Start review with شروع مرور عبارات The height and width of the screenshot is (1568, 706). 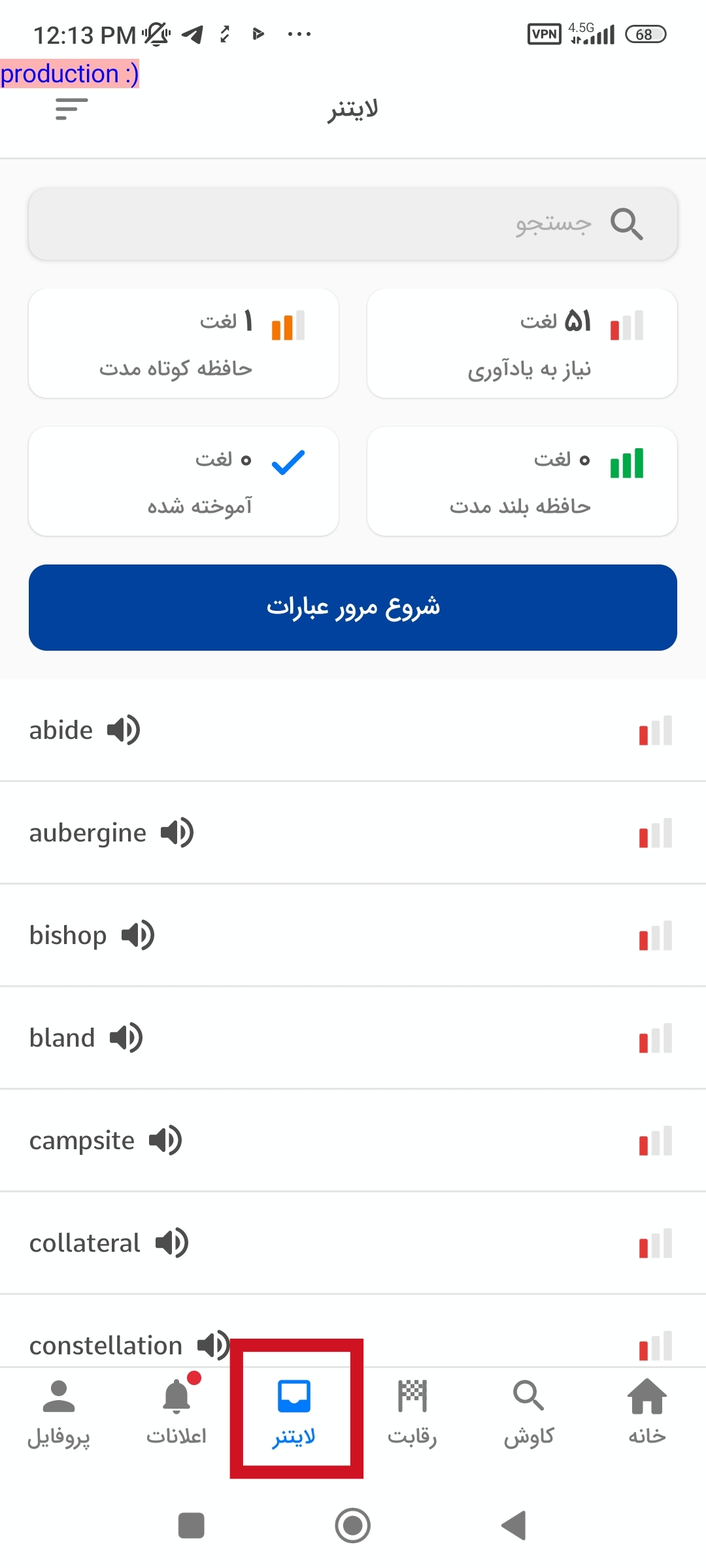[x=353, y=608]
